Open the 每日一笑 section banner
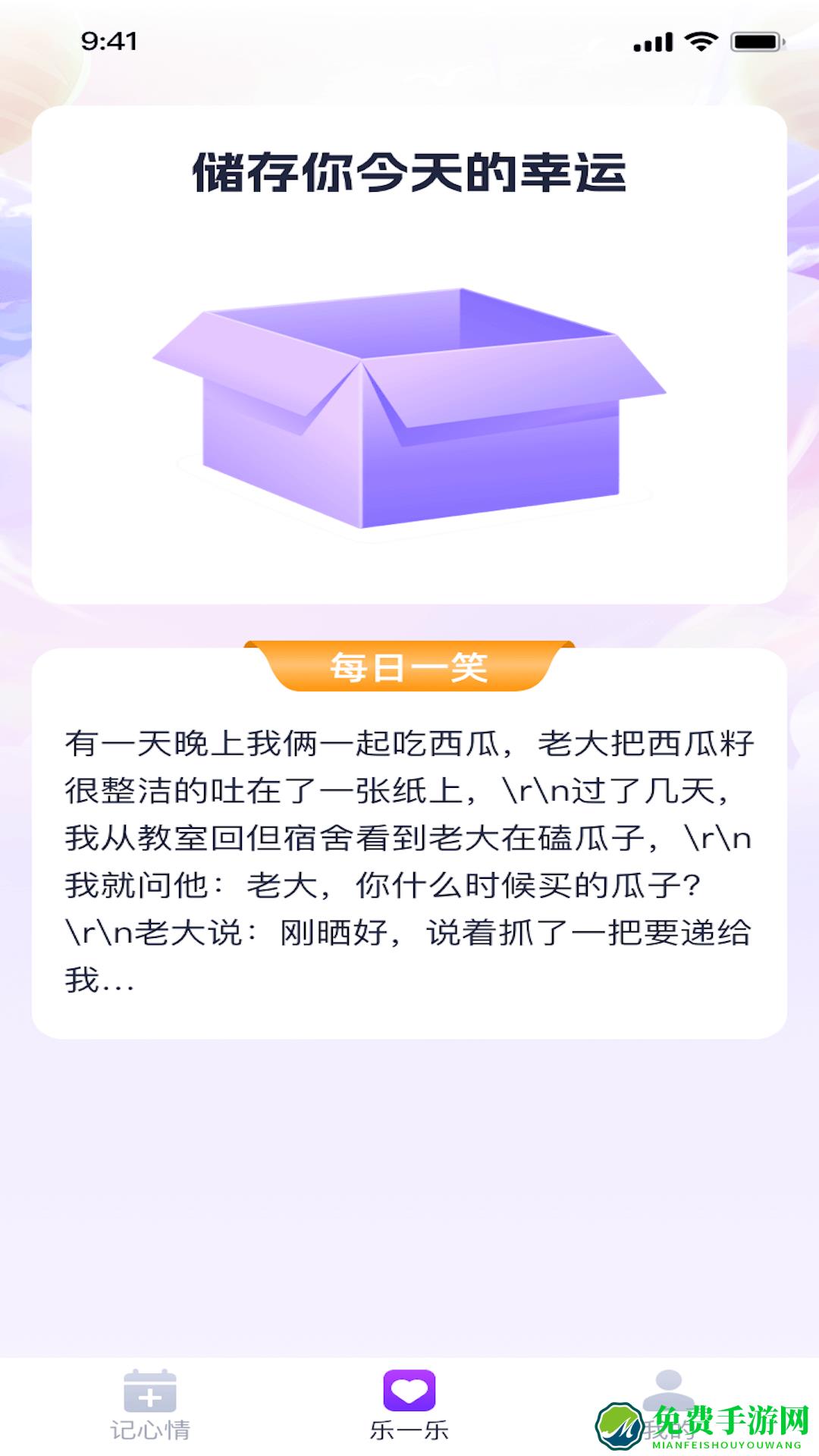819x1456 pixels. tap(409, 667)
